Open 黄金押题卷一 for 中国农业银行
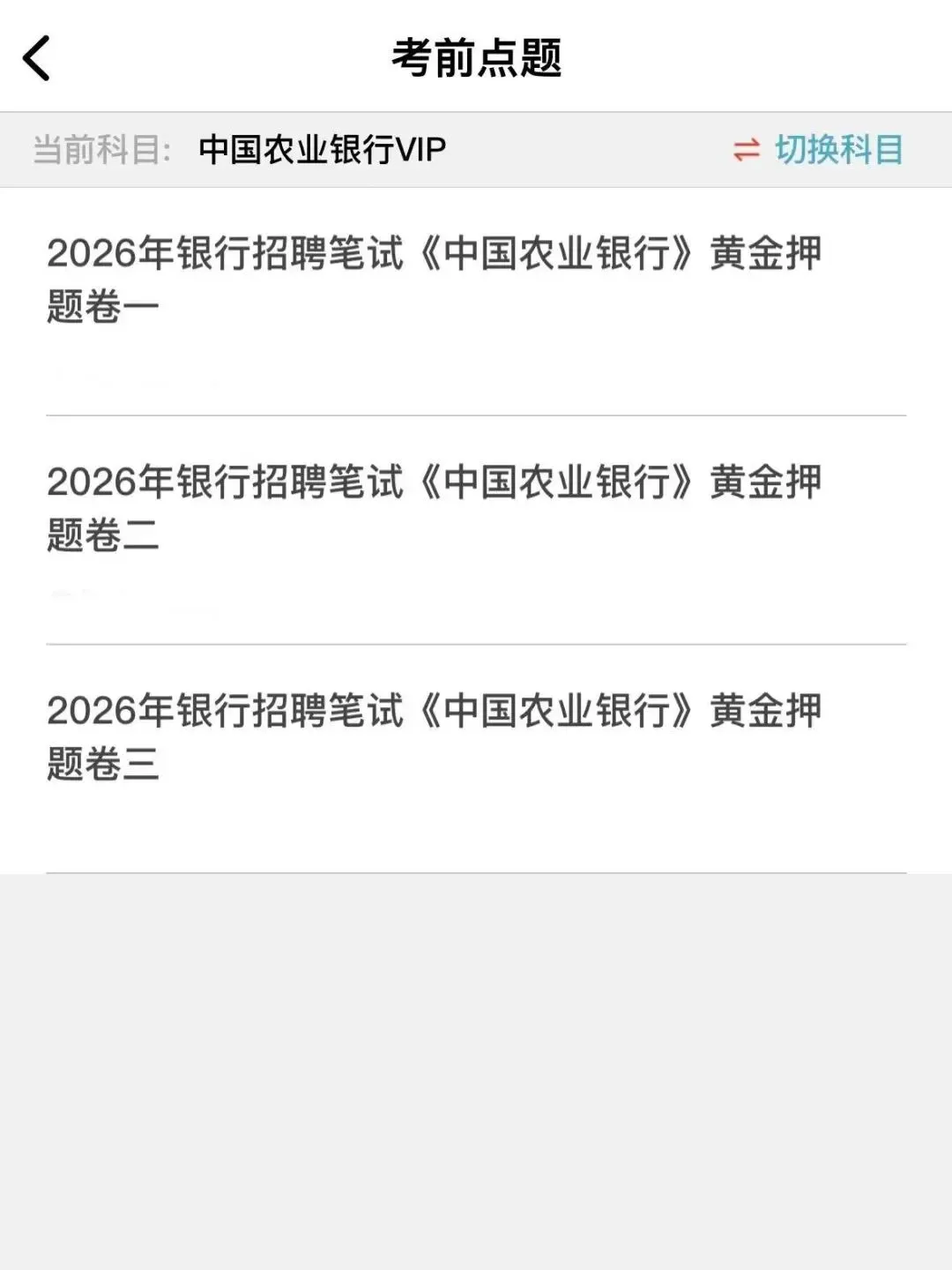This screenshot has width=952, height=1270. [476, 302]
